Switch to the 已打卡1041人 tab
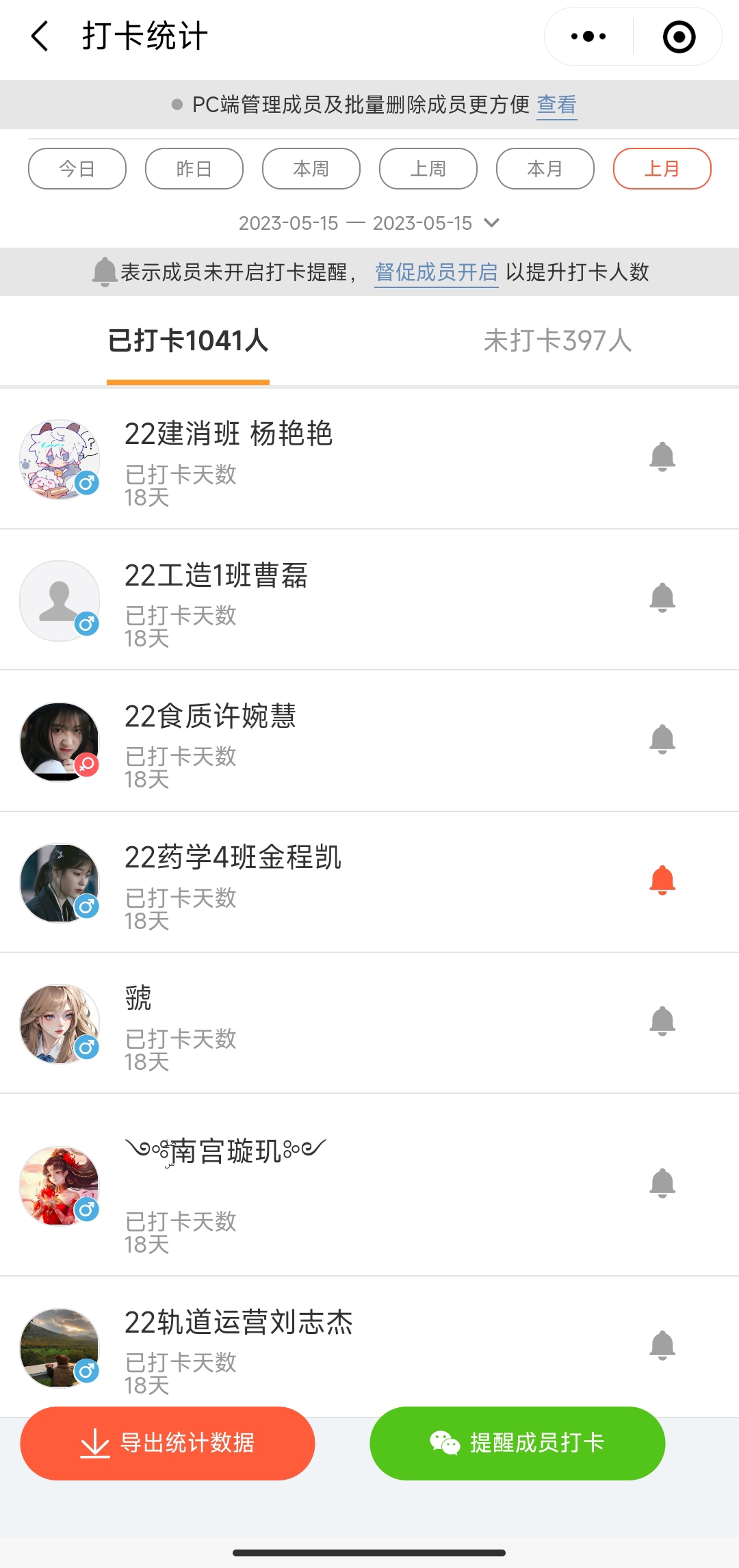 (188, 341)
